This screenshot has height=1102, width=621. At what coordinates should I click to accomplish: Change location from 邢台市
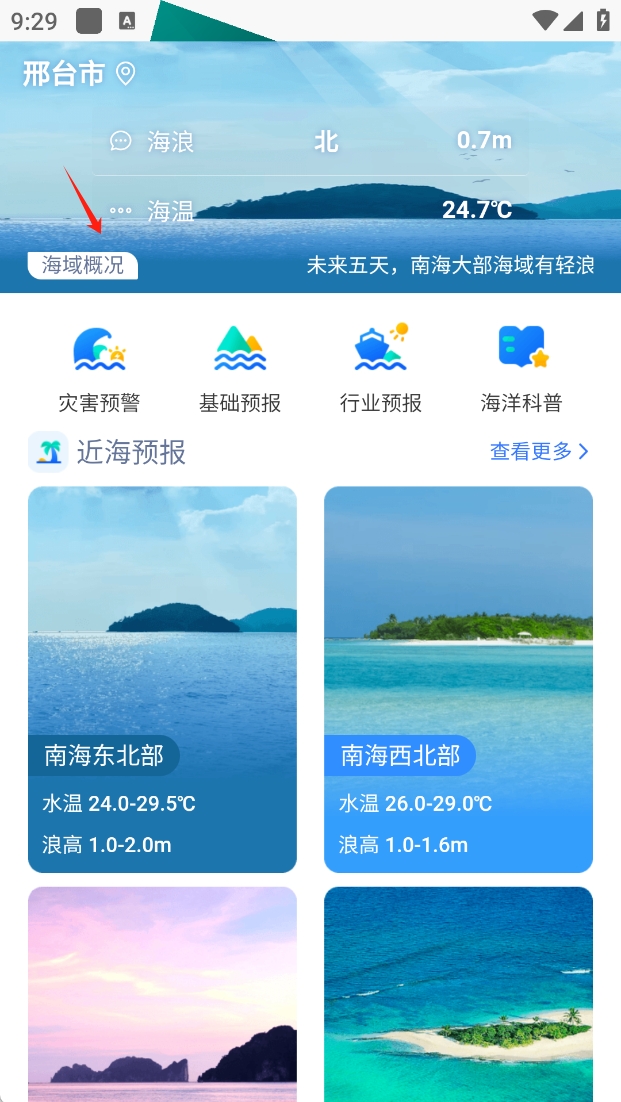78,74
